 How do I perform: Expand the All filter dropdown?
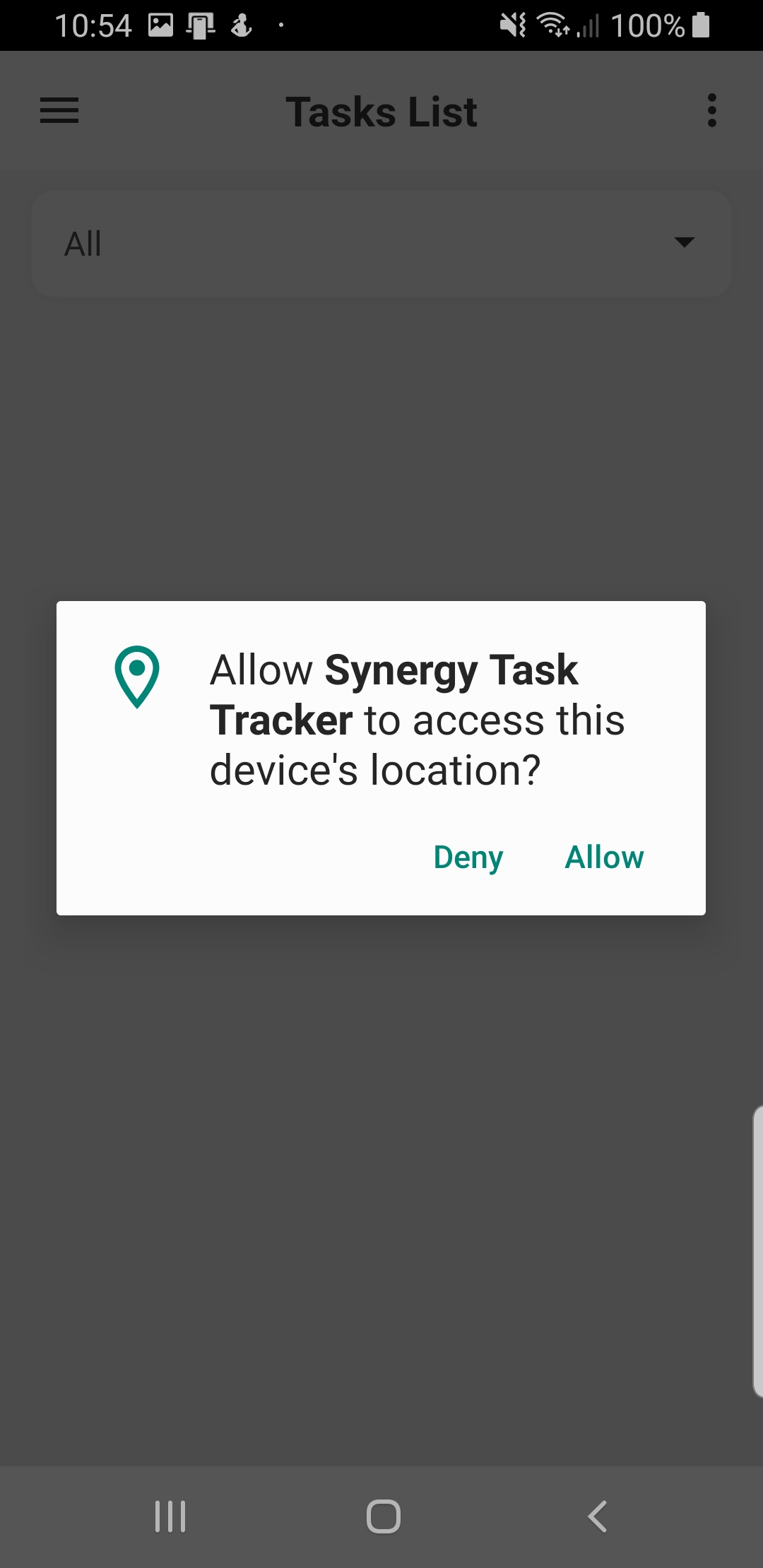click(381, 244)
